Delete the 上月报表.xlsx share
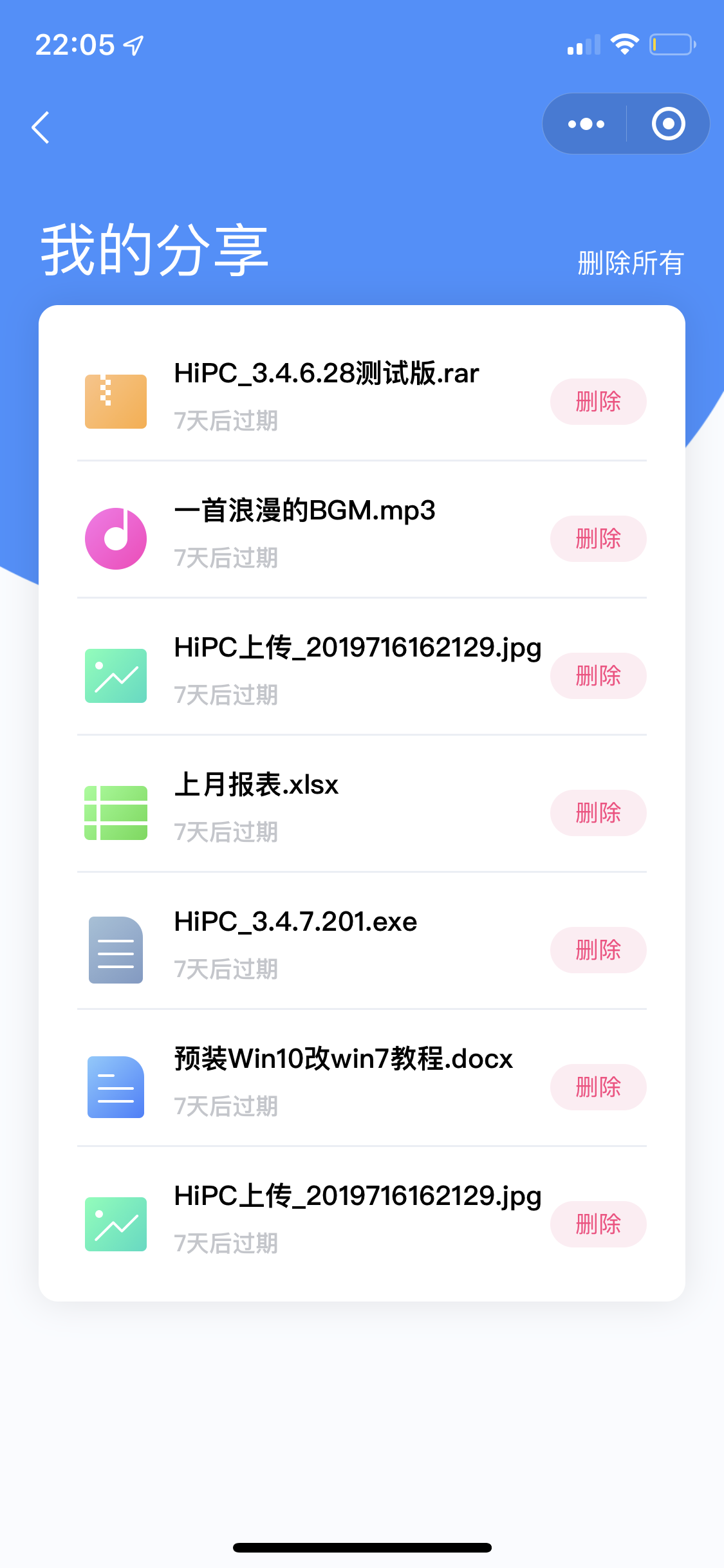 pyautogui.click(x=598, y=813)
